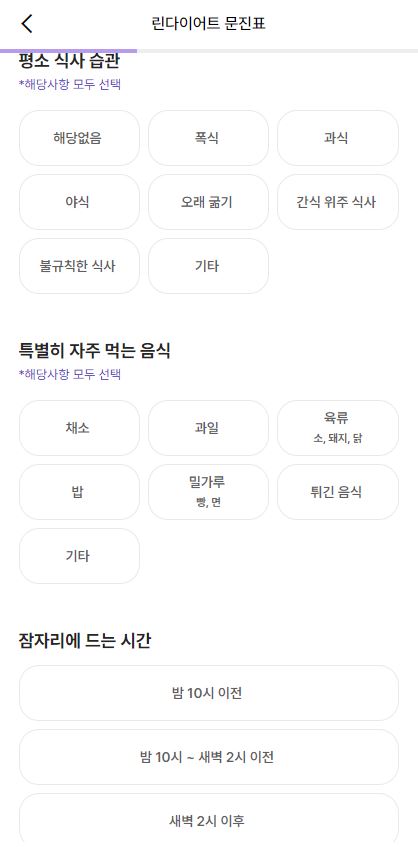Select 기타 under 특별히 자주 먹는 음식
Viewport: 418px width, 847px height.
pos(79,556)
